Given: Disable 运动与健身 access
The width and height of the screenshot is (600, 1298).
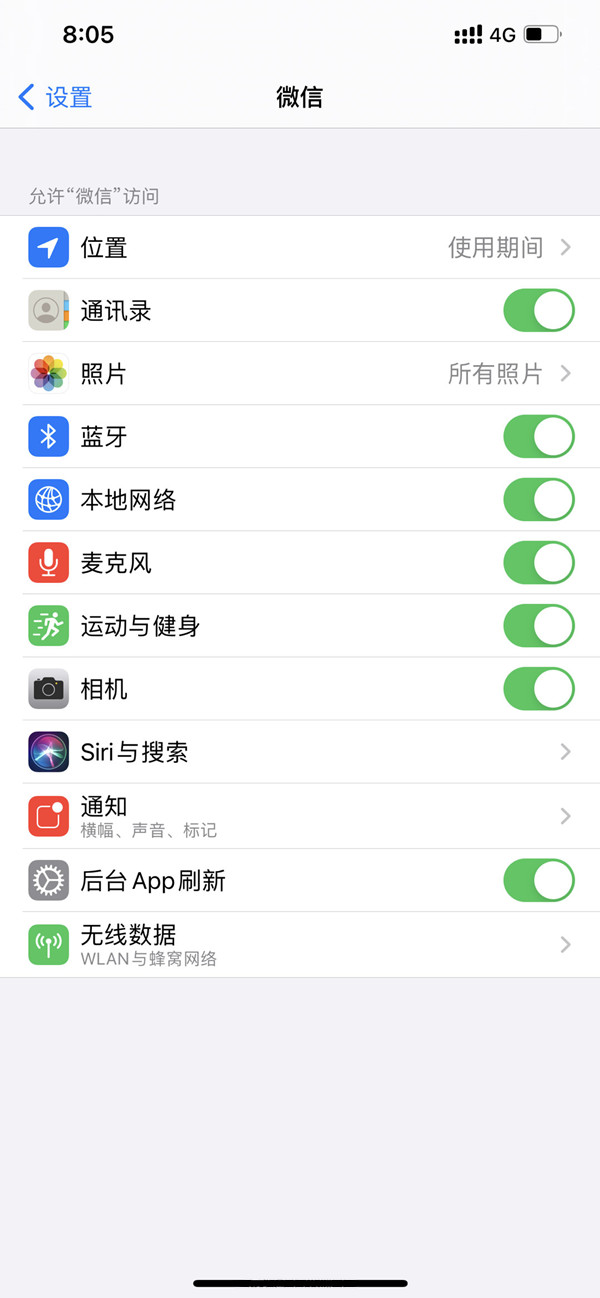Looking at the screenshot, I should click(538, 625).
